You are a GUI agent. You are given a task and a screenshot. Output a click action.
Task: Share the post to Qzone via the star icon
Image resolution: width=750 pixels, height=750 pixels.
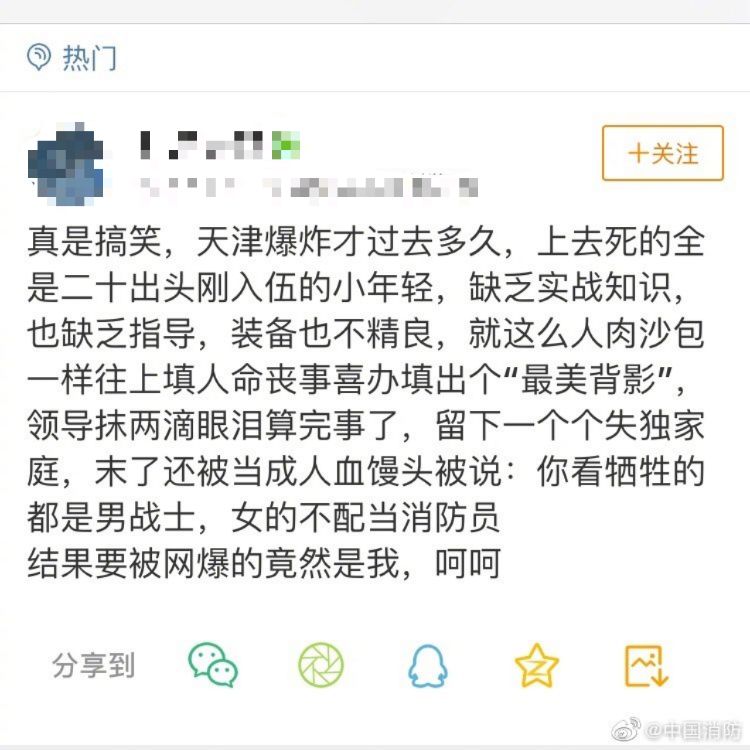click(x=537, y=665)
